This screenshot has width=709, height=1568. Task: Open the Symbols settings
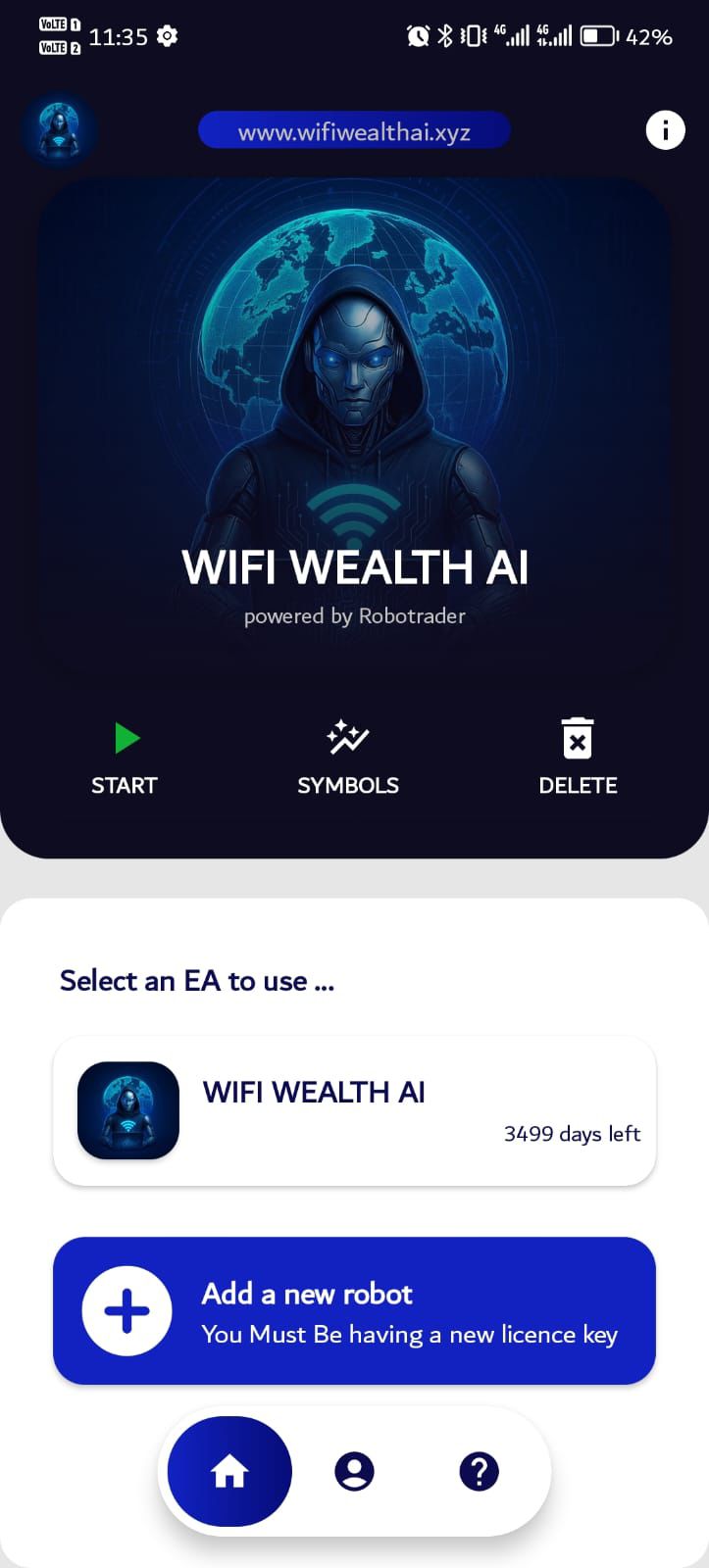click(x=348, y=758)
